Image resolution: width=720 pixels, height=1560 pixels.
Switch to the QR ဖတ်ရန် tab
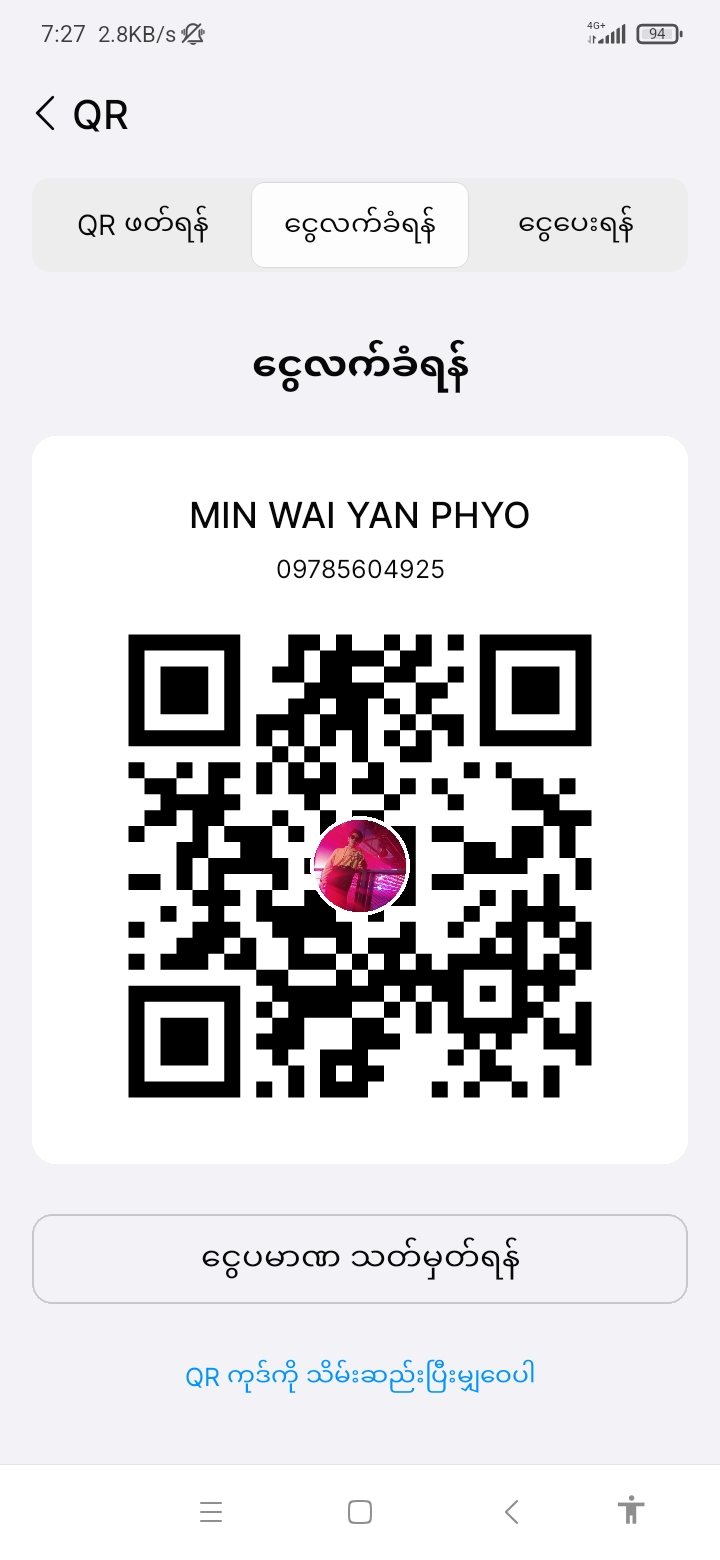(143, 225)
